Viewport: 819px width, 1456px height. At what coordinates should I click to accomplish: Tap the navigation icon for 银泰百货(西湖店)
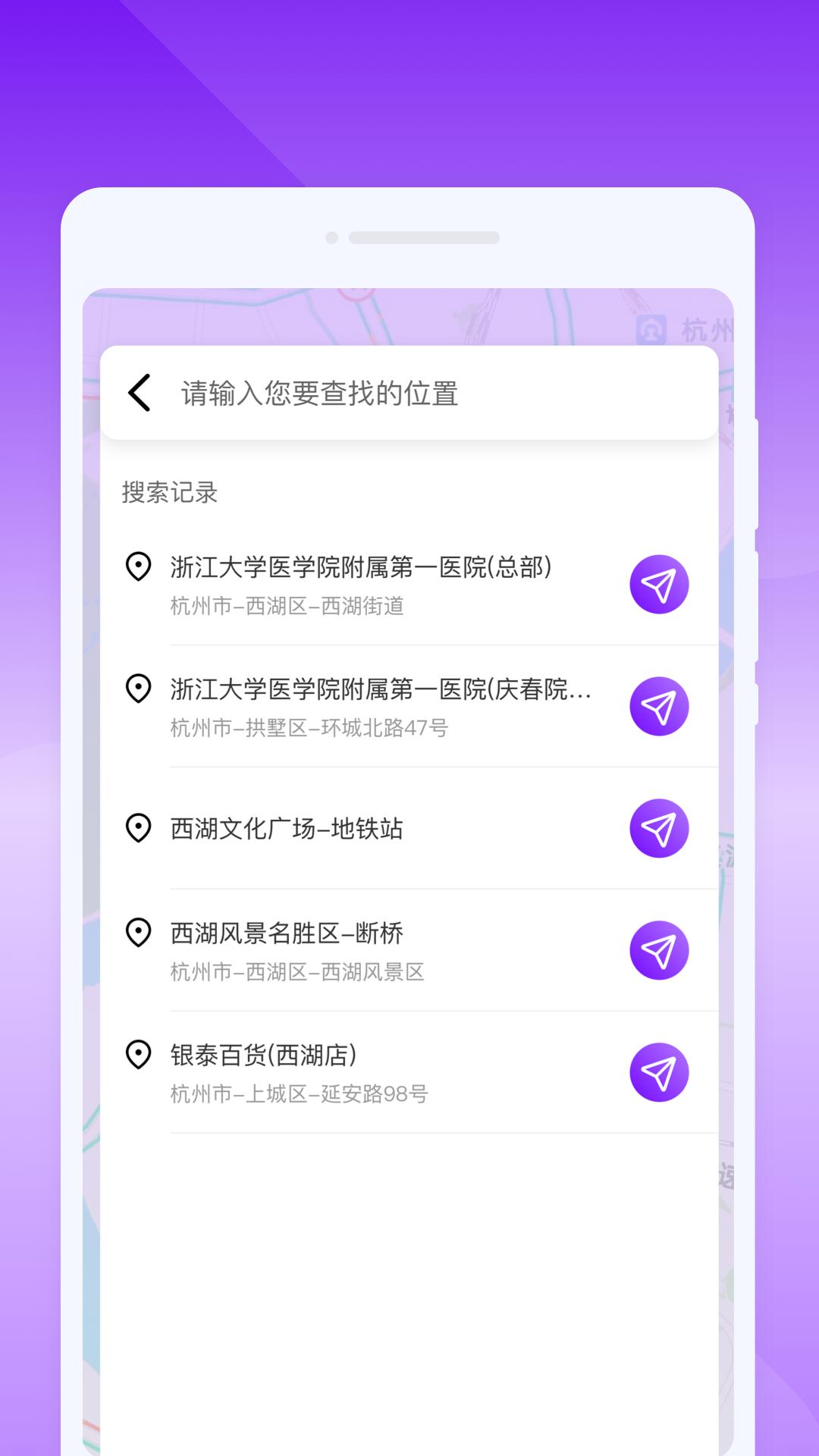pyautogui.click(x=659, y=1072)
